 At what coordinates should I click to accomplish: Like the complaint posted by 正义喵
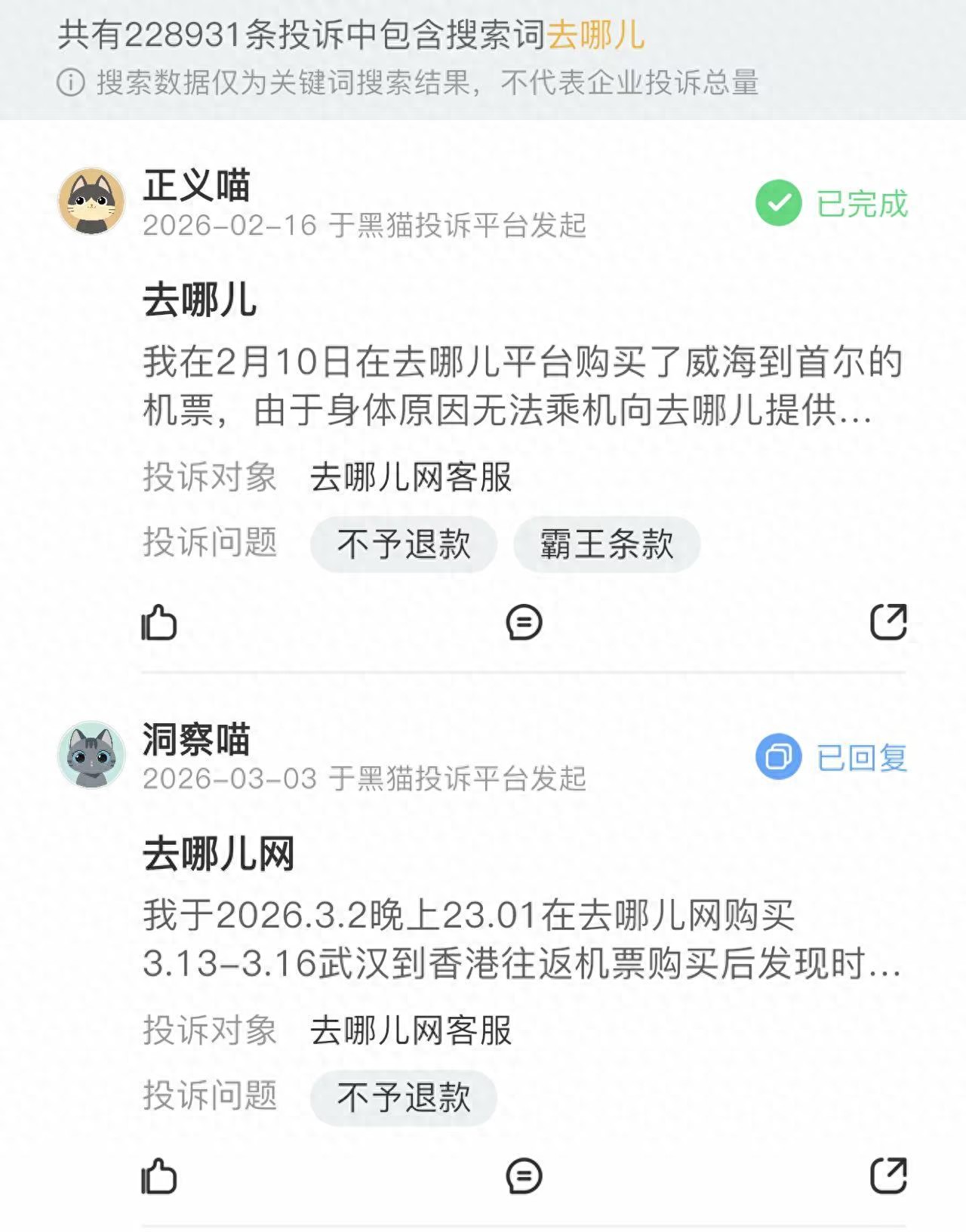159,623
